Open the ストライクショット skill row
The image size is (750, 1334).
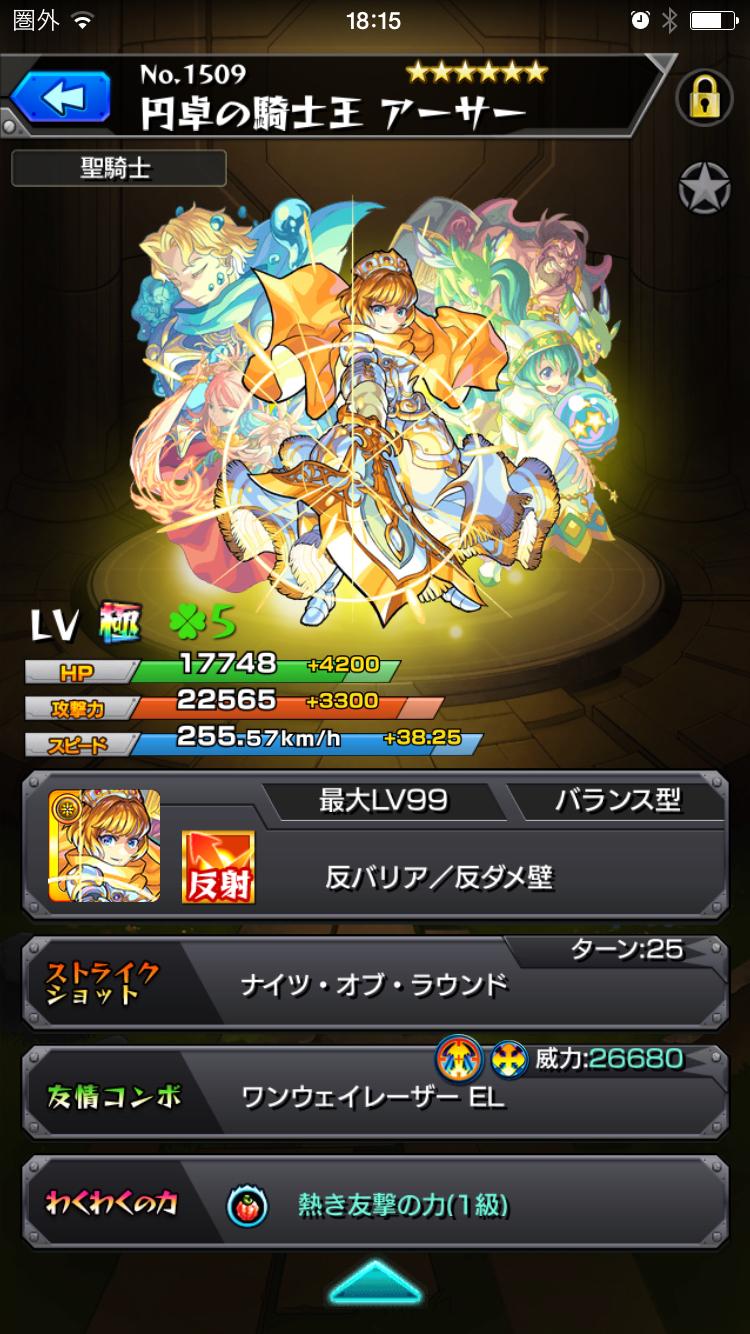coord(375,985)
